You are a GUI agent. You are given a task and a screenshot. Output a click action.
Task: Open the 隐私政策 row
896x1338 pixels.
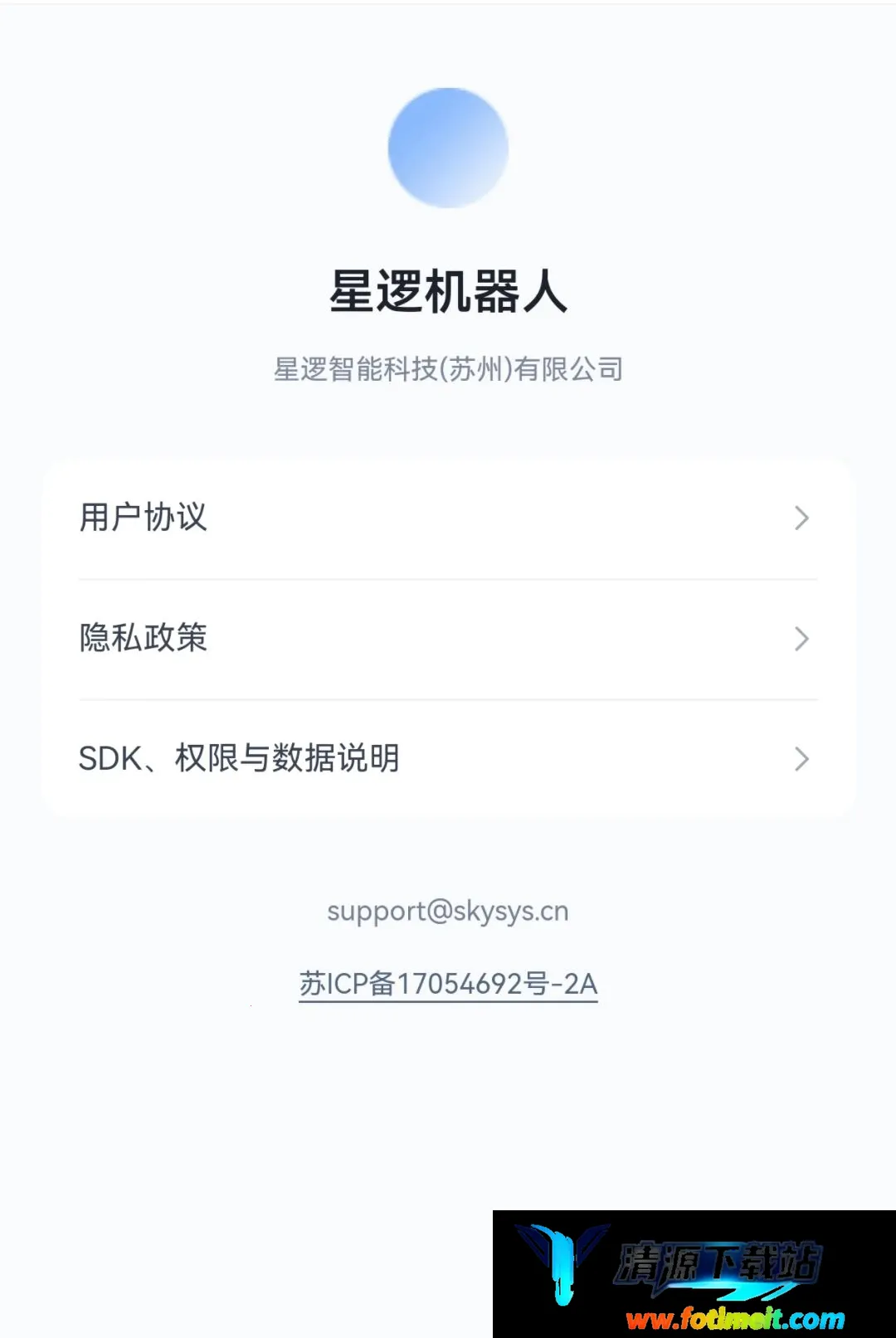click(x=448, y=639)
